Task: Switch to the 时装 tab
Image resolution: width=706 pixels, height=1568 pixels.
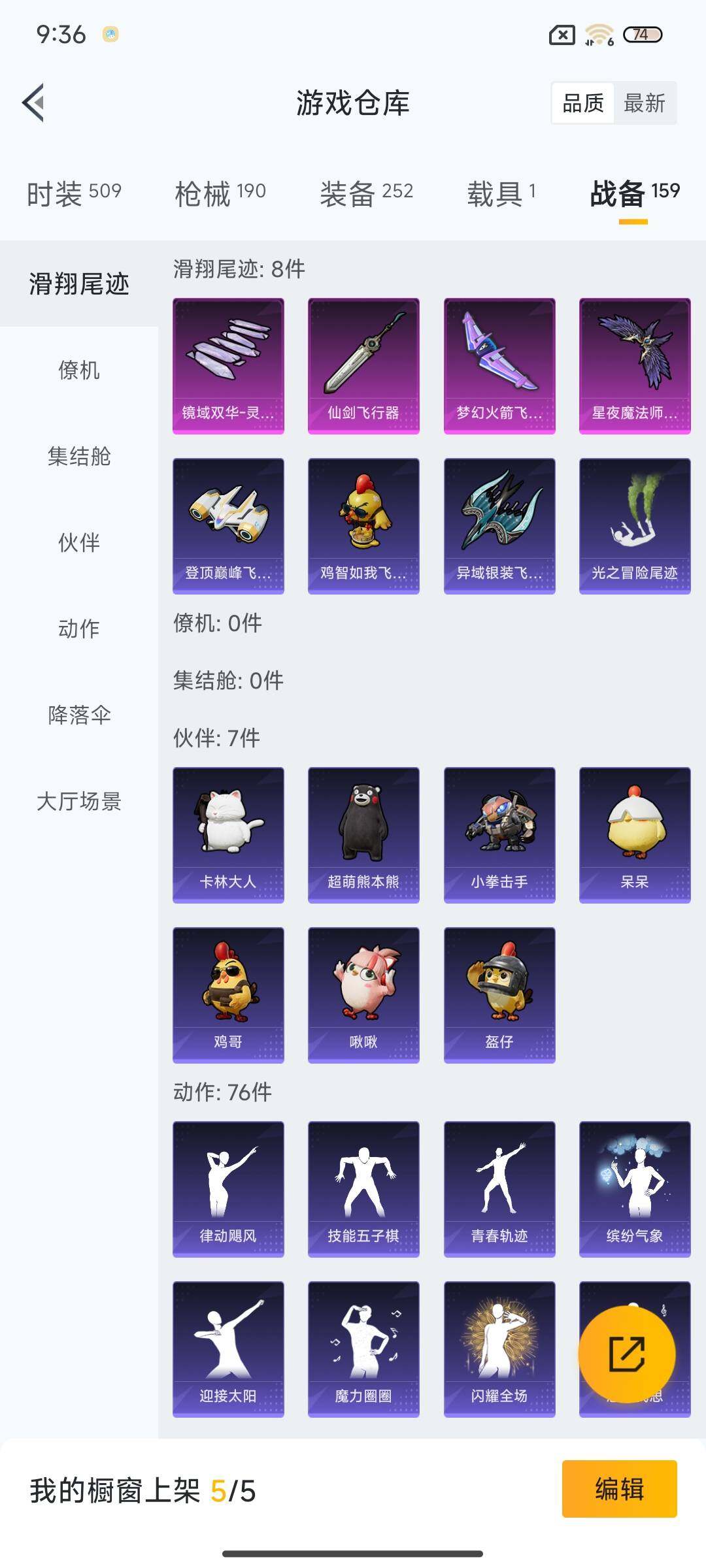Action: [x=74, y=193]
